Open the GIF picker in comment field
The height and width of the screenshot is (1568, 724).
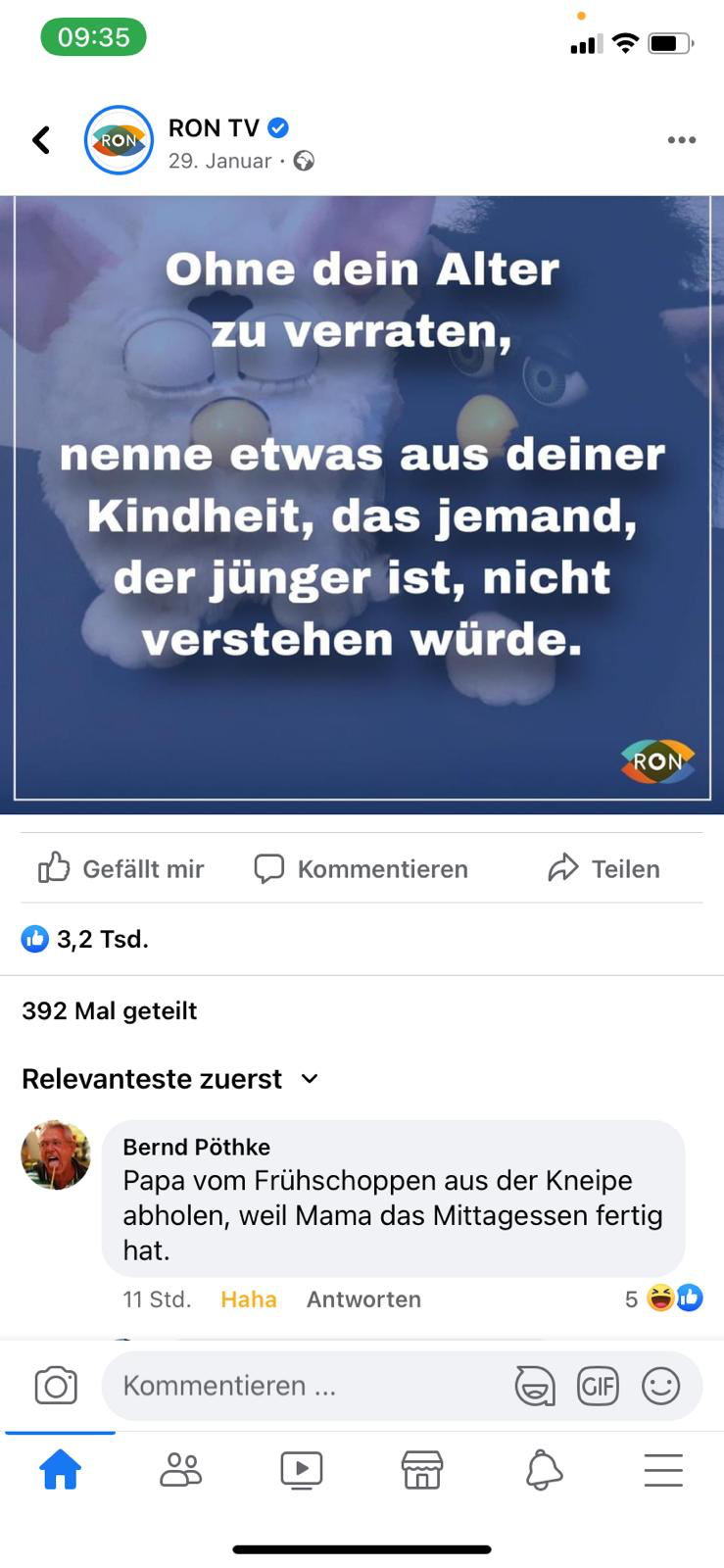598,1386
